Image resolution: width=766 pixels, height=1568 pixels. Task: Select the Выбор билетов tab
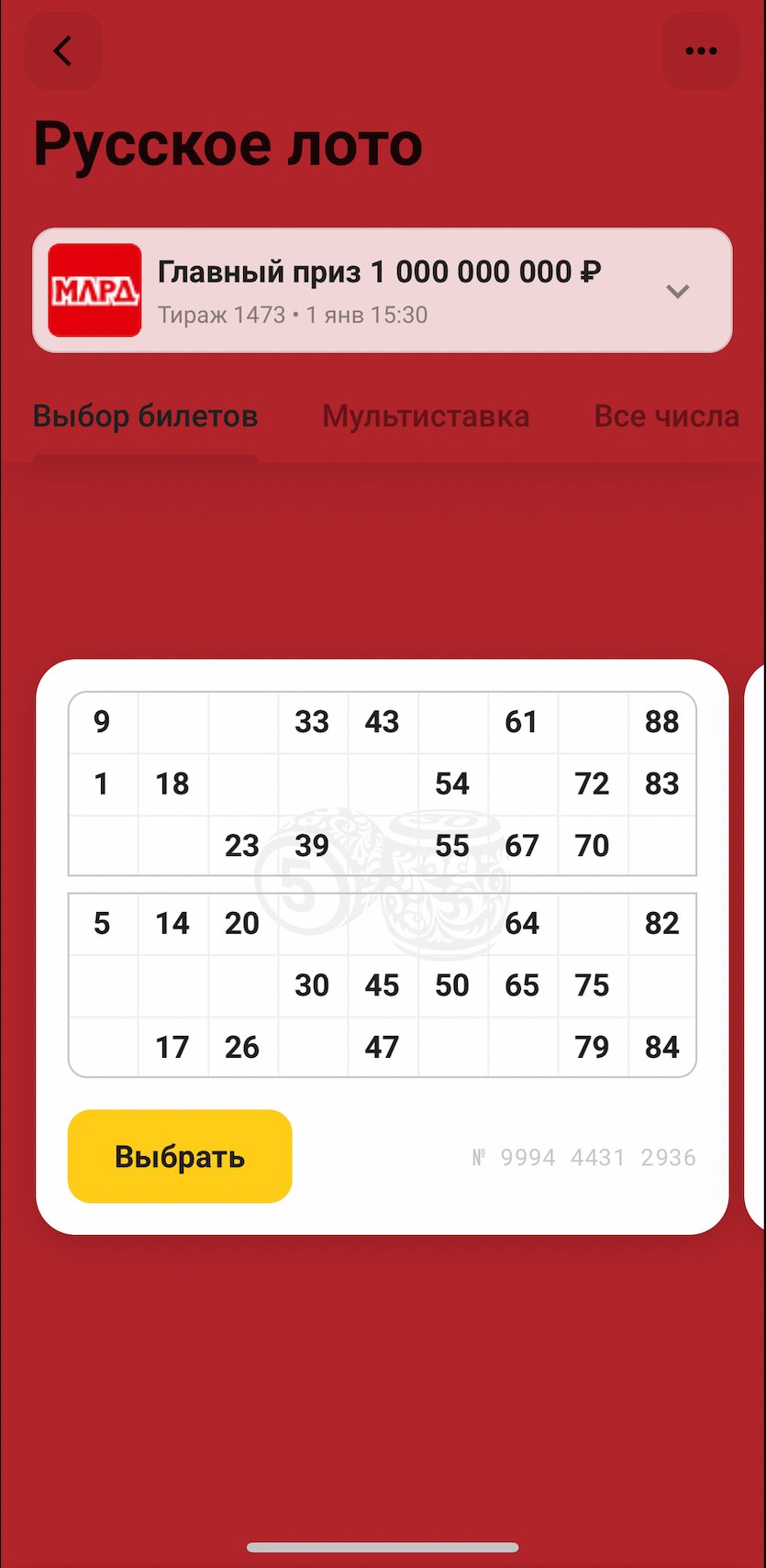pos(146,417)
